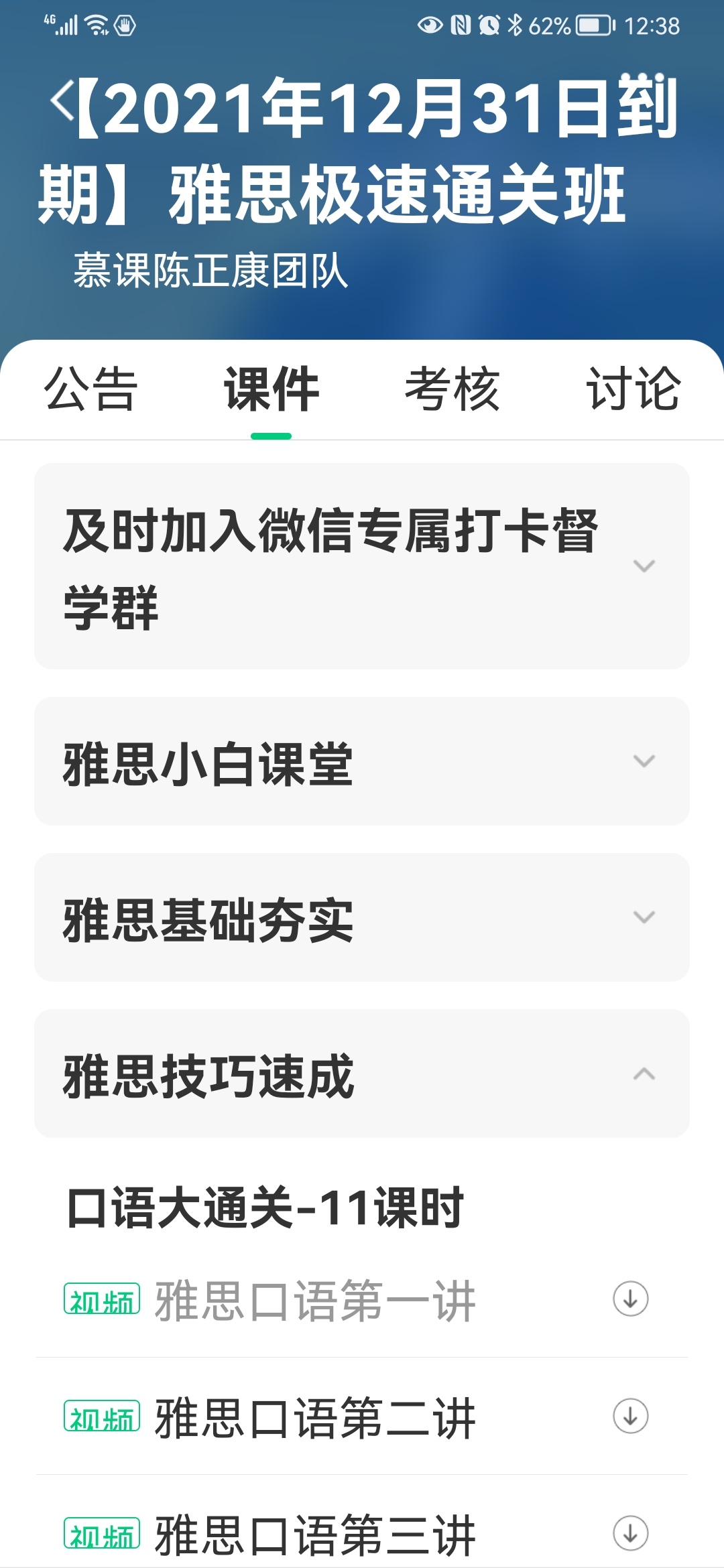The width and height of the screenshot is (724, 1568).
Task: Collapse the 雅思技巧速成 section
Action: tap(362, 1074)
